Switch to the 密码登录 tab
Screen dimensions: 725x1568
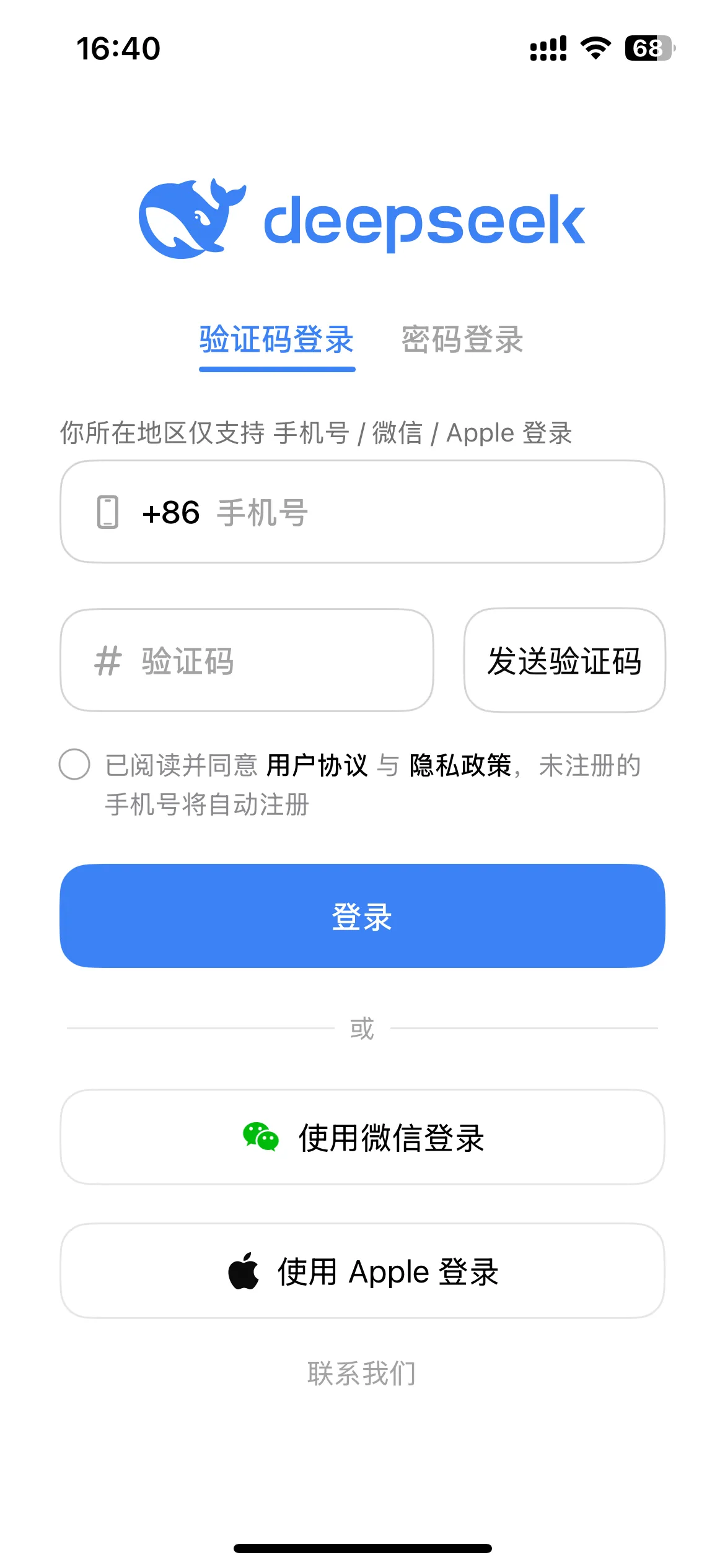(x=462, y=341)
